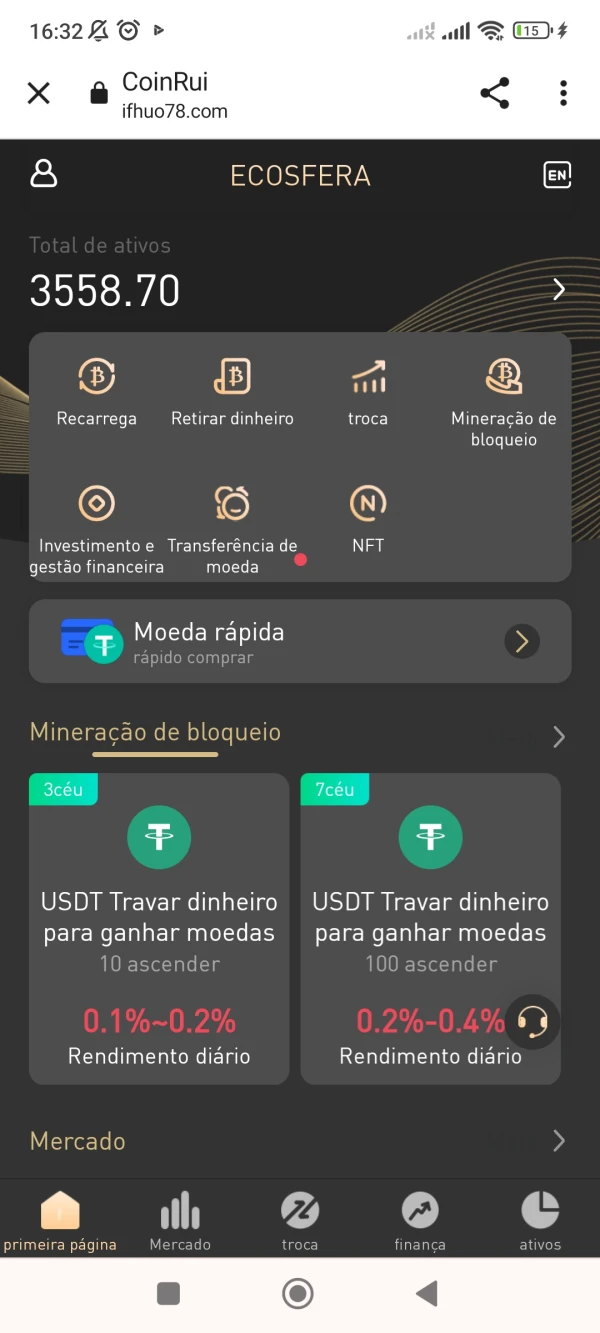Open the troca shortcut with chart icon
Screen dimensions: 600x1333
click(x=368, y=392)
